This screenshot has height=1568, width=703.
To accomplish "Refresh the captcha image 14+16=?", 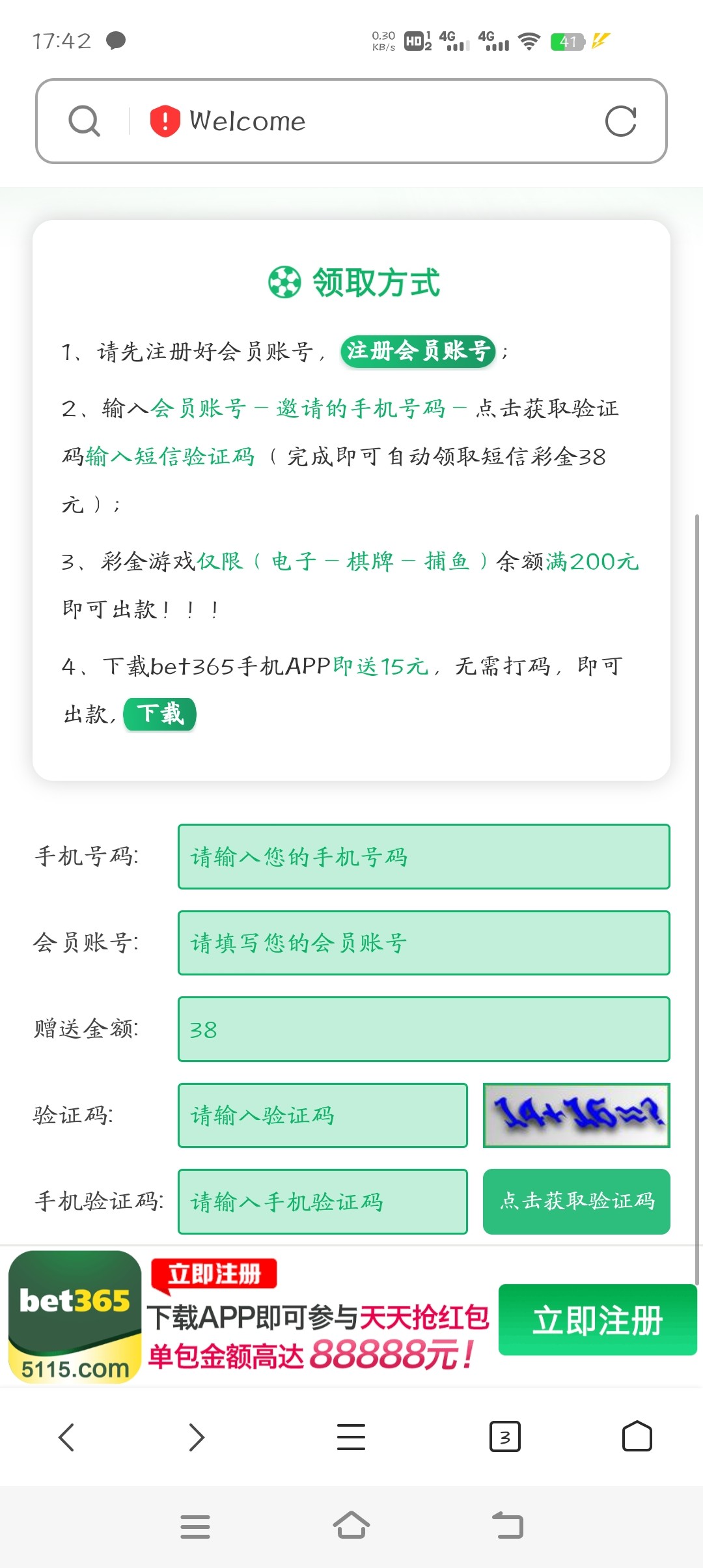I will click(x=576, y=1115).
